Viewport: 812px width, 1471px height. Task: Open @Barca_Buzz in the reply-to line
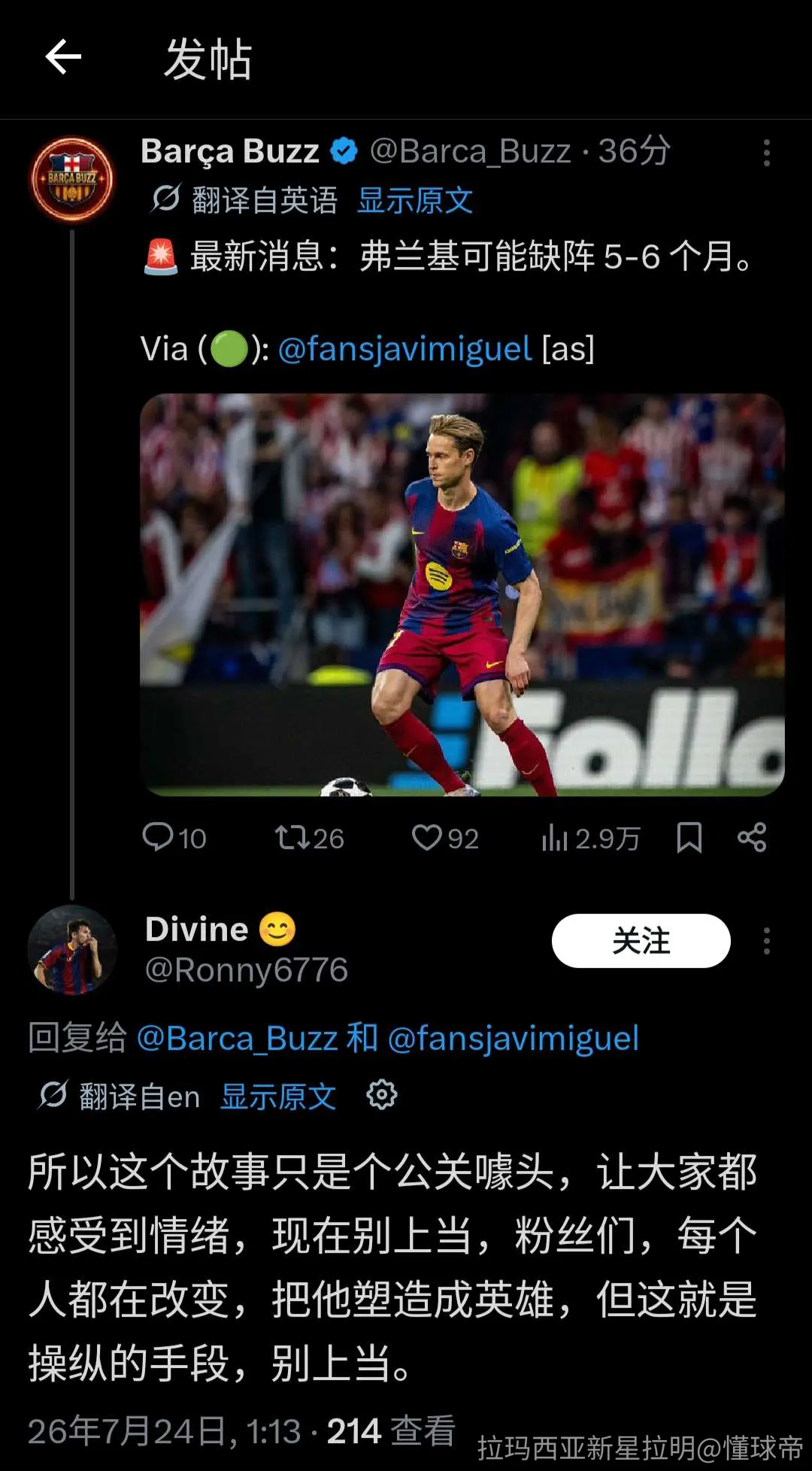pyautogui.click(x=237, y=1039)
